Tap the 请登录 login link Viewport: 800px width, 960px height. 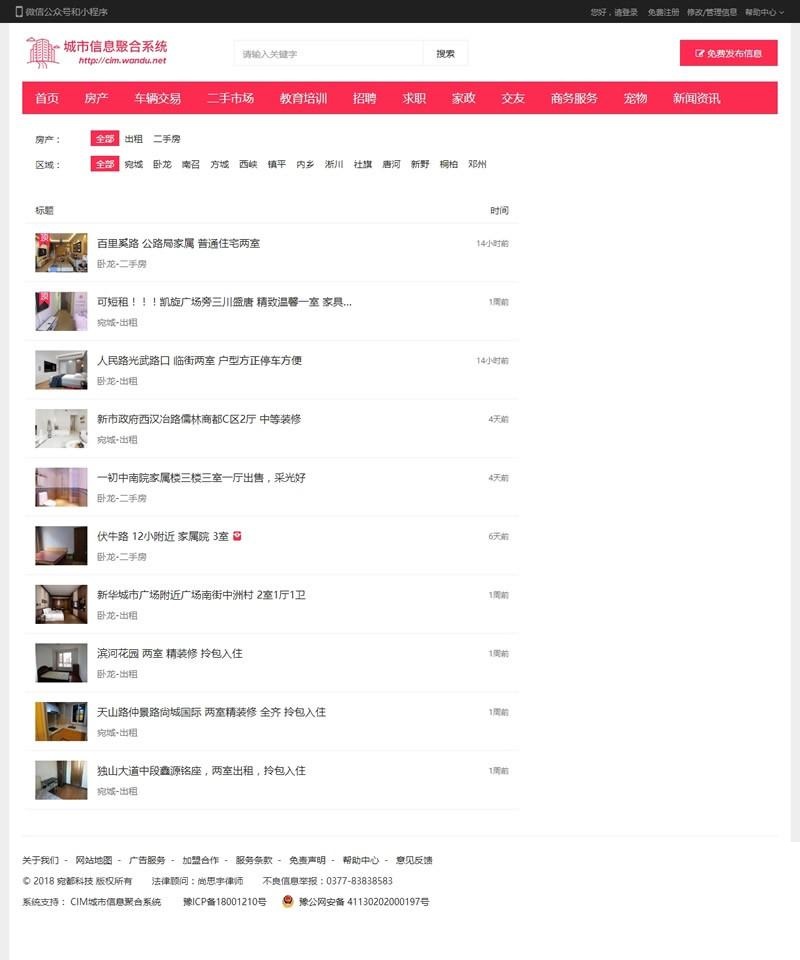point(626,12)
